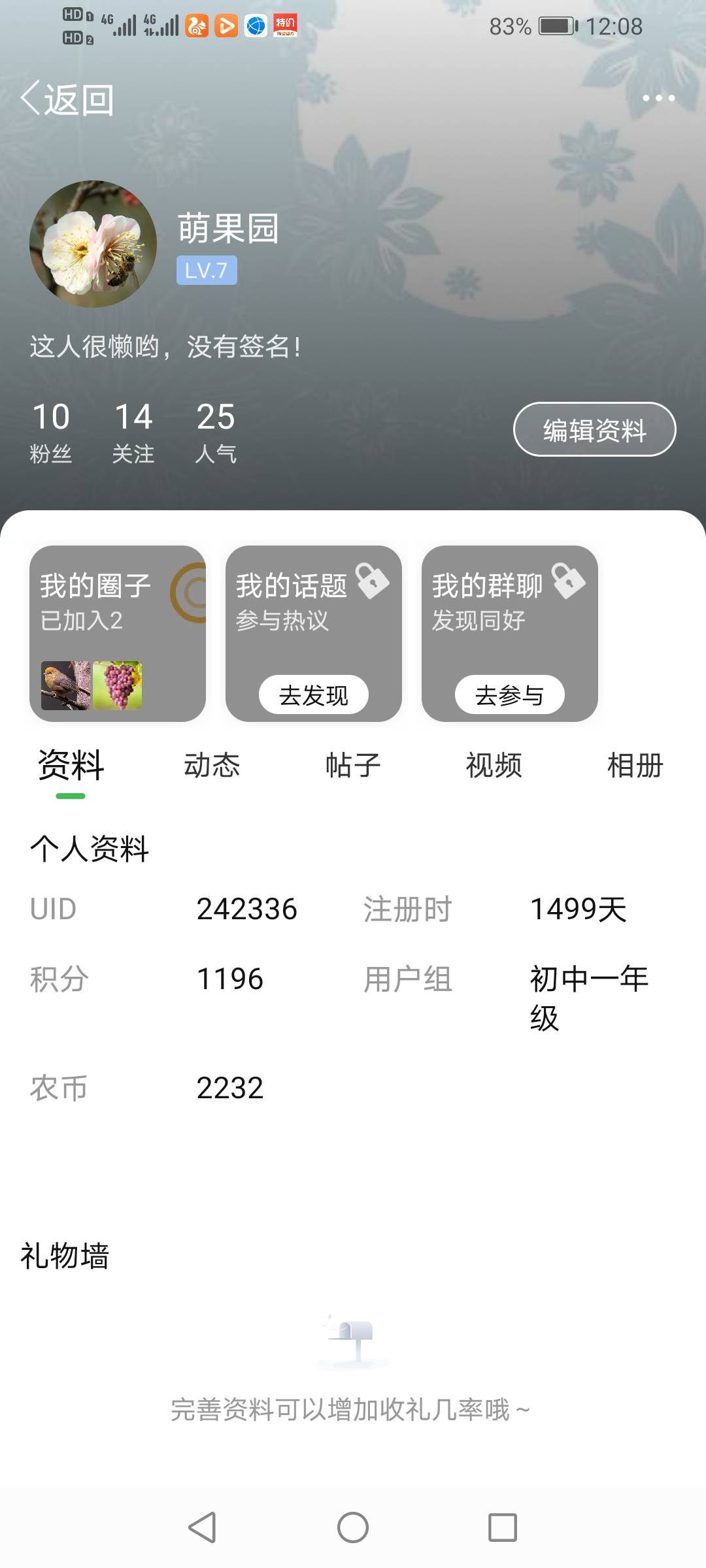Viewport: 706px width, 1568px height.
Task: Tap 去参与 in 我的群聊
Action: (x=509, y=695)
